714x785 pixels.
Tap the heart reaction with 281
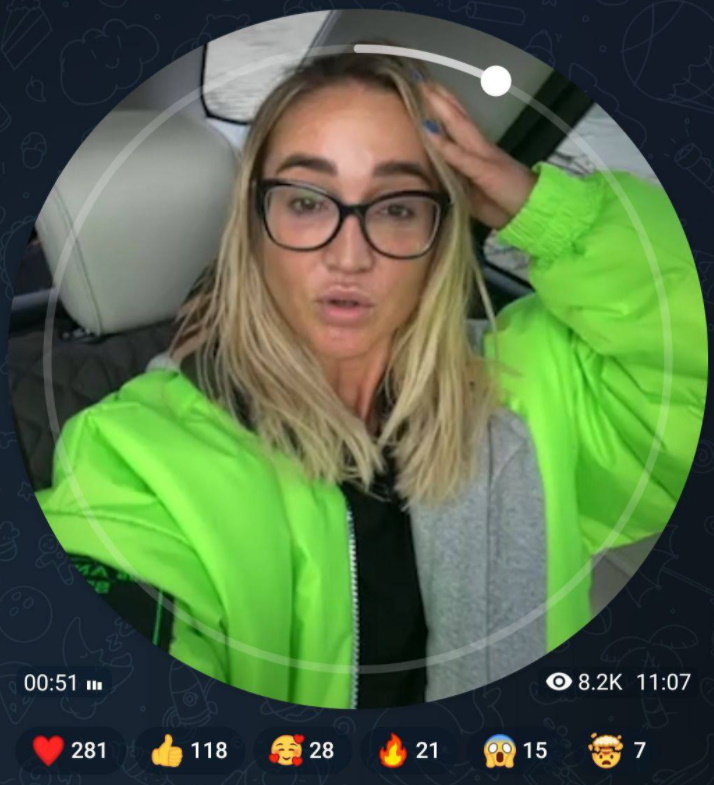[x=70, y=750]
